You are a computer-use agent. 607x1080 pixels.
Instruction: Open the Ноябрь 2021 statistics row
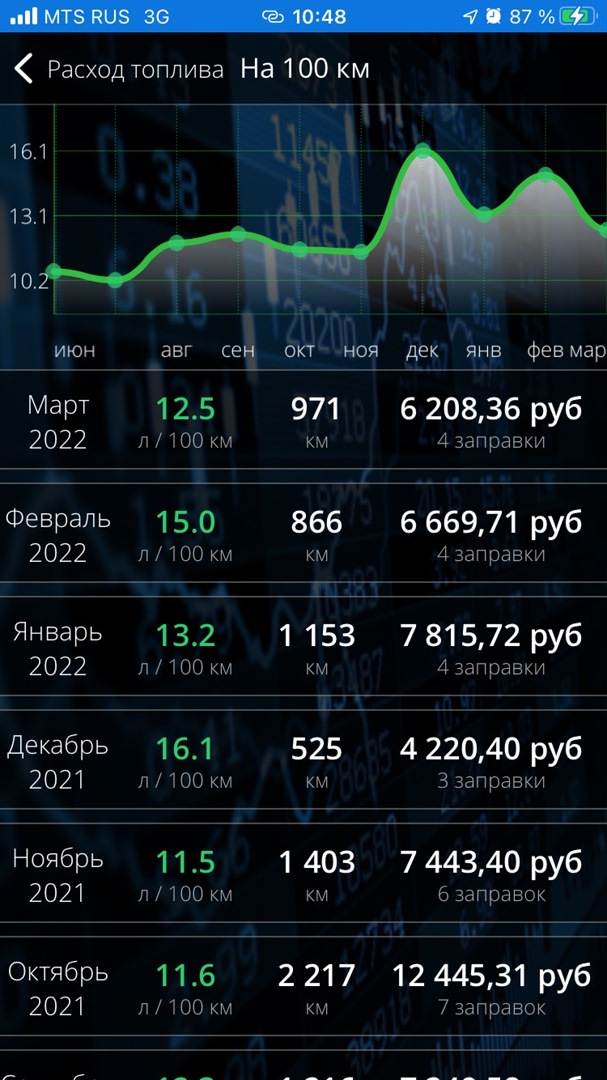coord(303,876)
